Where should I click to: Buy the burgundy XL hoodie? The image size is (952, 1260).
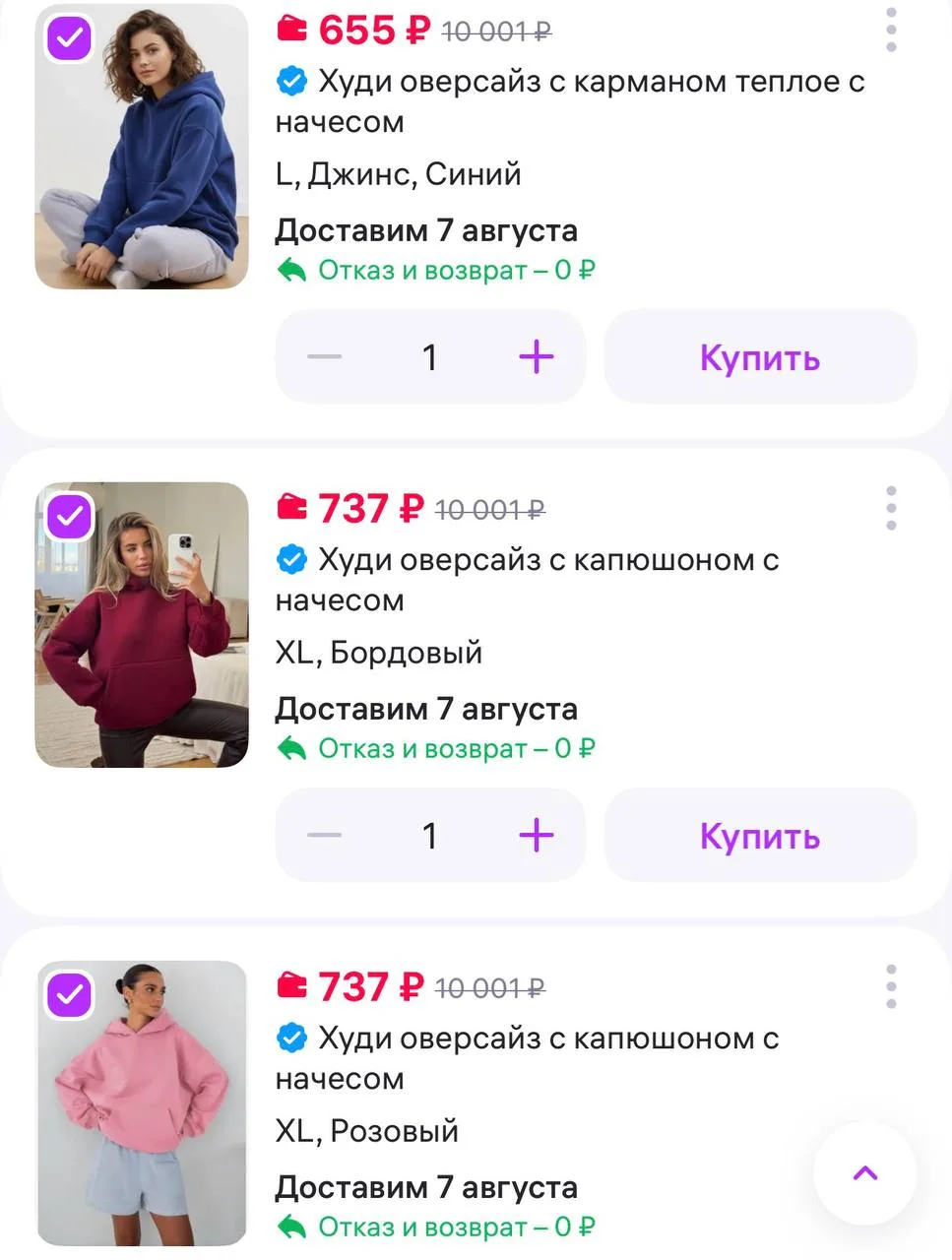point(760,835)
